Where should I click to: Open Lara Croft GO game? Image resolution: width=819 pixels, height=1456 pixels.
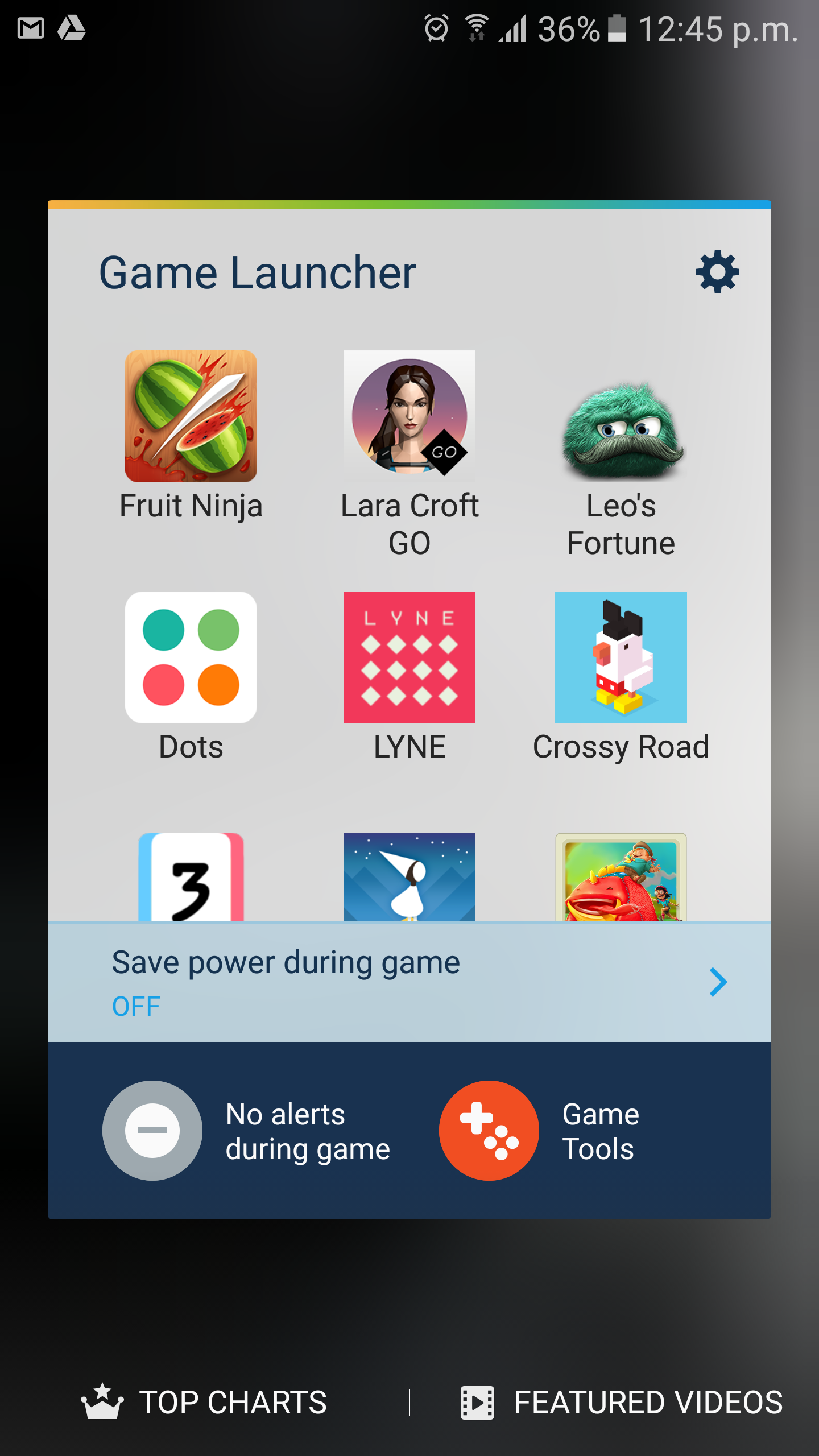[409, 416]
